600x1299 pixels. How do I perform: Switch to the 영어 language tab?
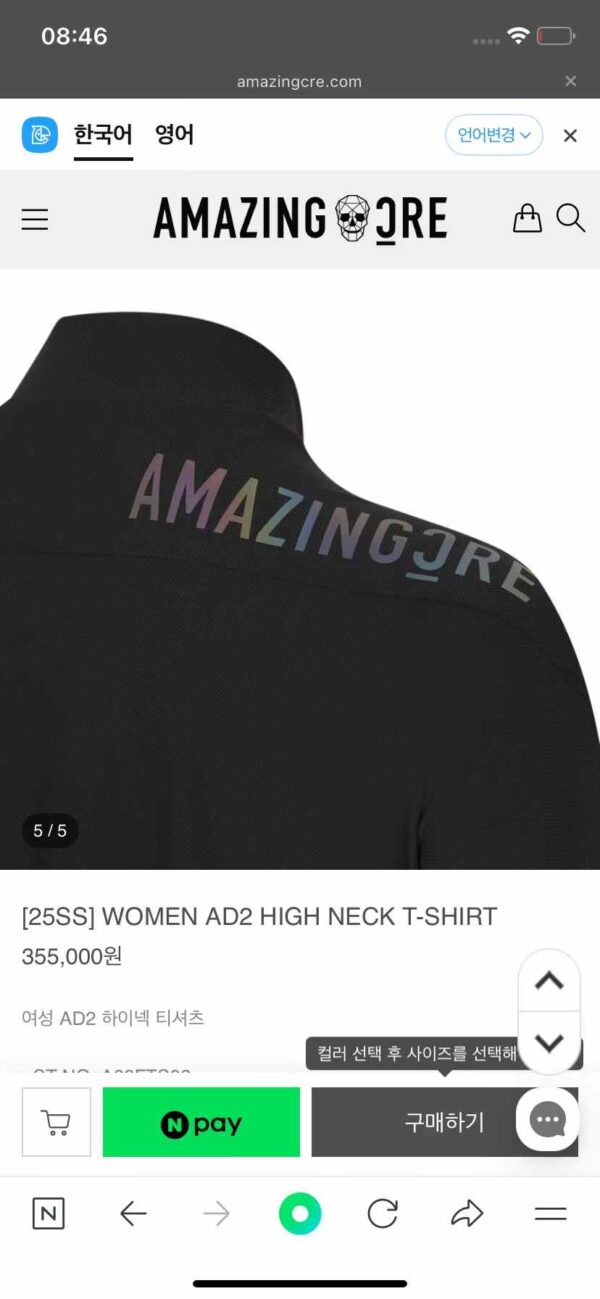point(174,135)
